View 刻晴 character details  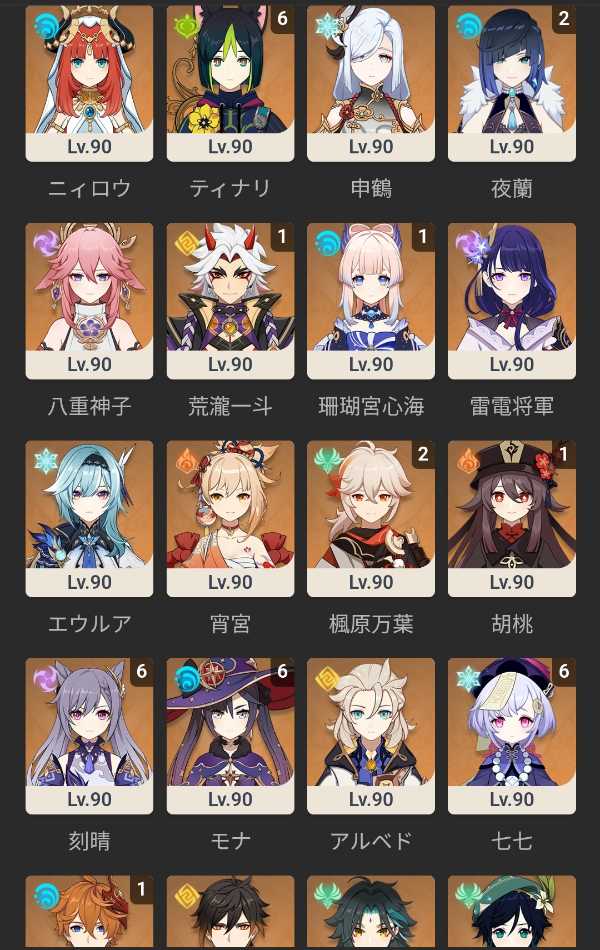tap(89, 735)
